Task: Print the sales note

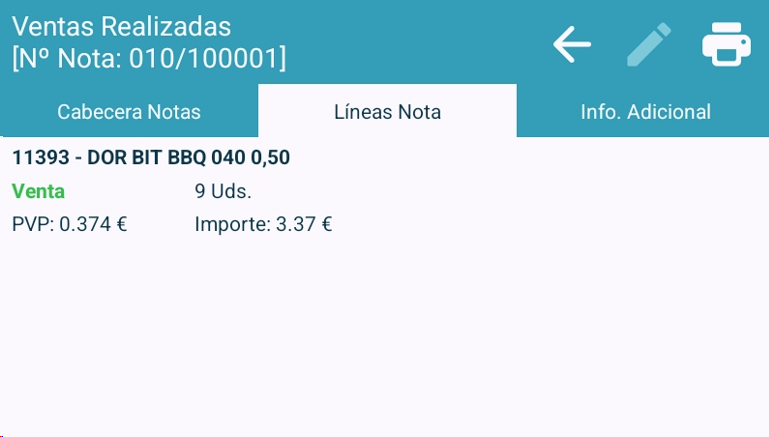Action: pyautogui.click(x=726, y=45)
